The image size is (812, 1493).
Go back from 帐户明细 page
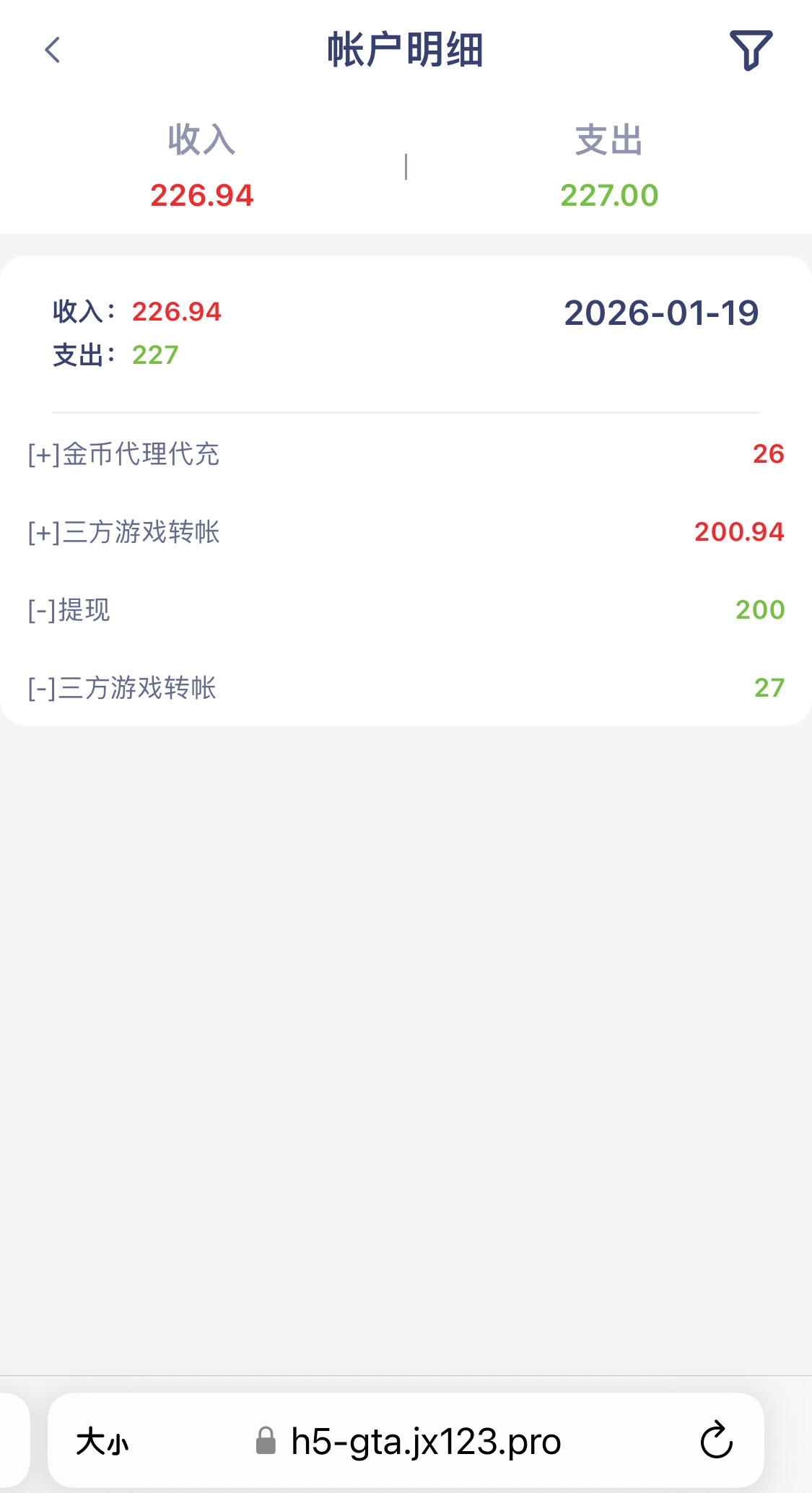pyautogui.click(x=53, y=51)
